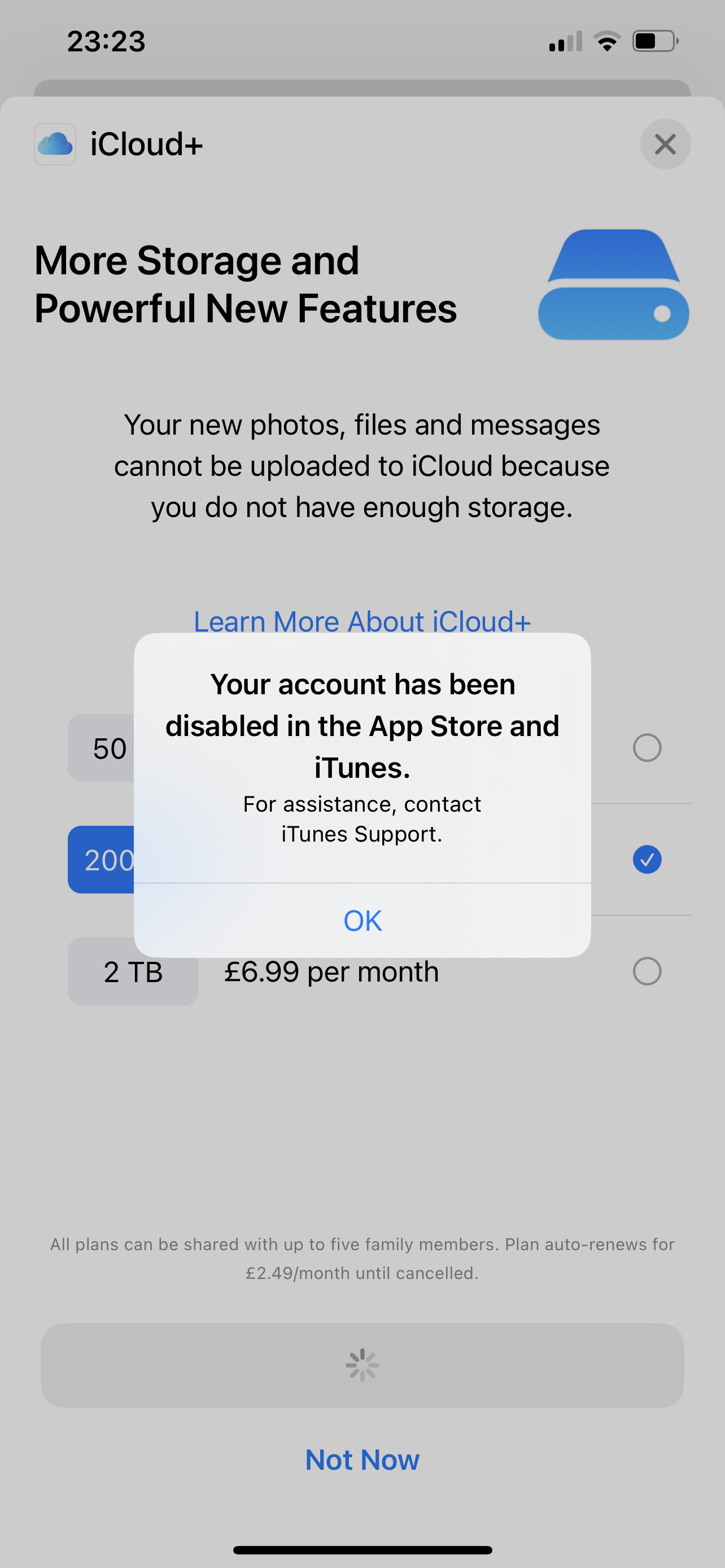Open the Learn More About iCloud+ link
The height and width of the screenshot is (1568, 725).
pos(362,621)
